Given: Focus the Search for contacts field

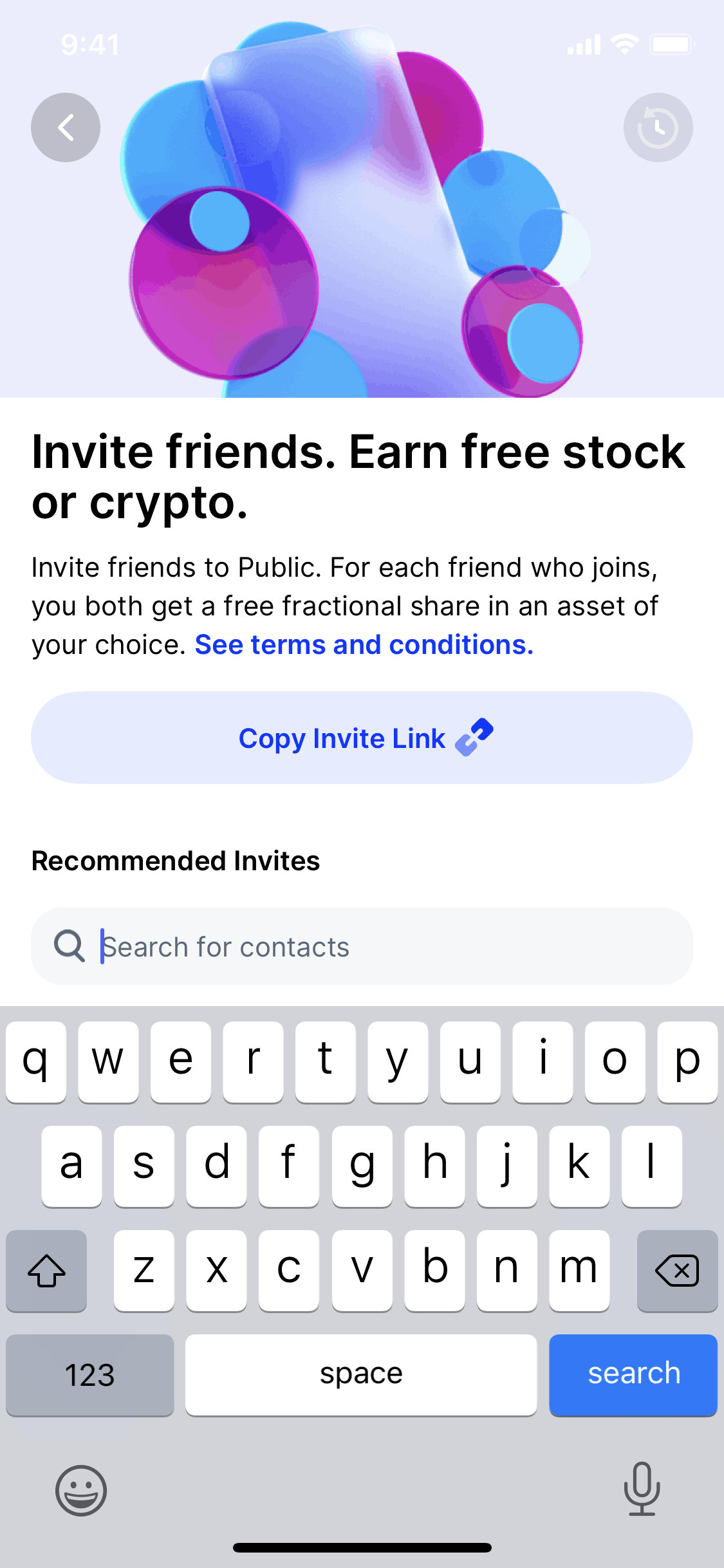Looking at the screenshot, I should click(x=386, y=946).
